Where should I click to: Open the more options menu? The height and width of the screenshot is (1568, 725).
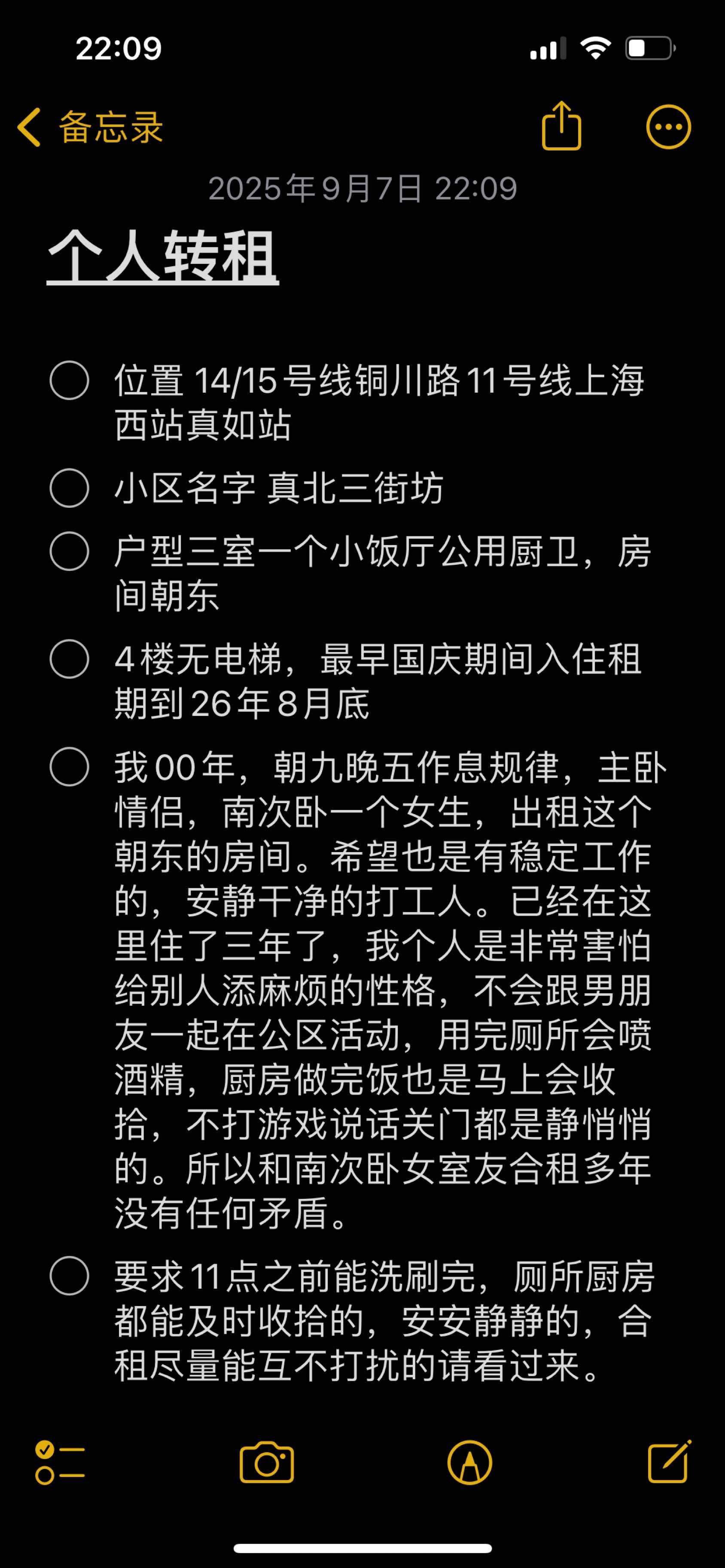pos(668,127)
